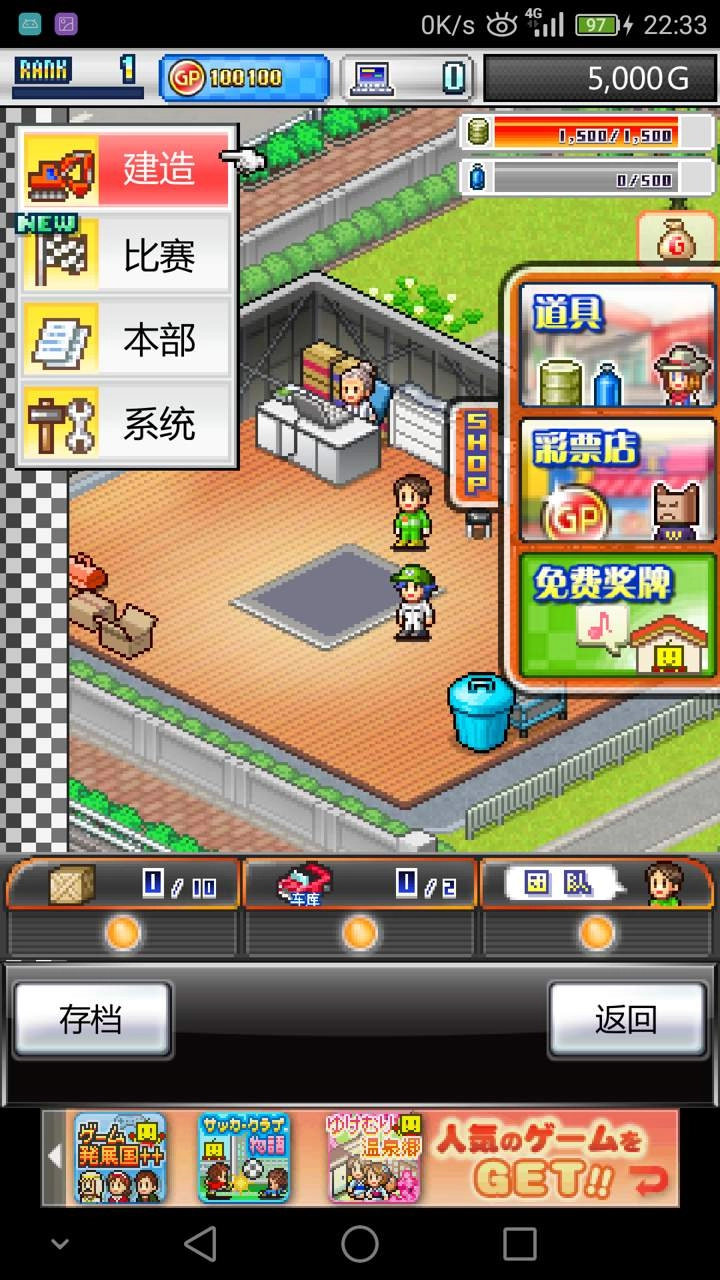This screenshot has height=1280, width=720.
Task: Open the 团队 team member panel
Action: tap(597, 884)
